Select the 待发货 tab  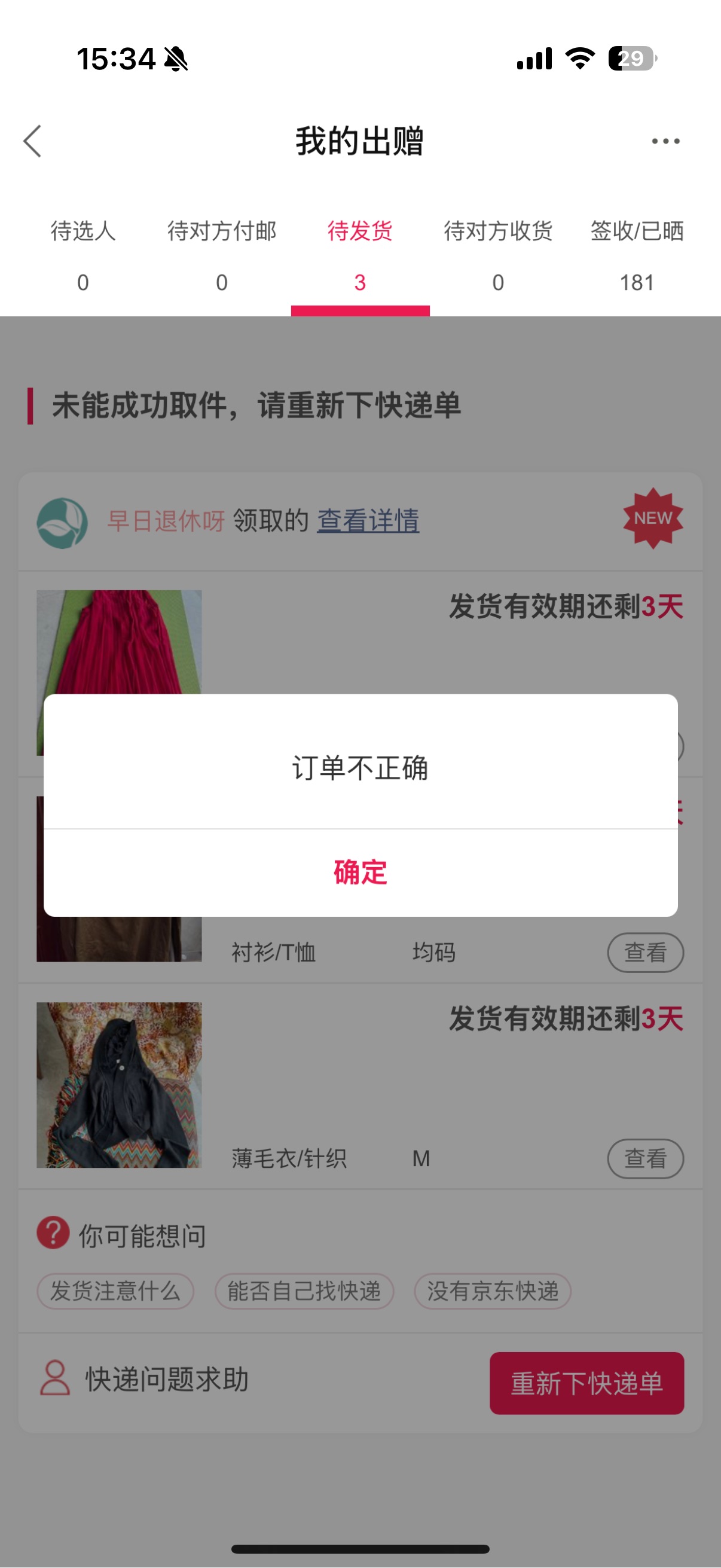pos(360,256)
